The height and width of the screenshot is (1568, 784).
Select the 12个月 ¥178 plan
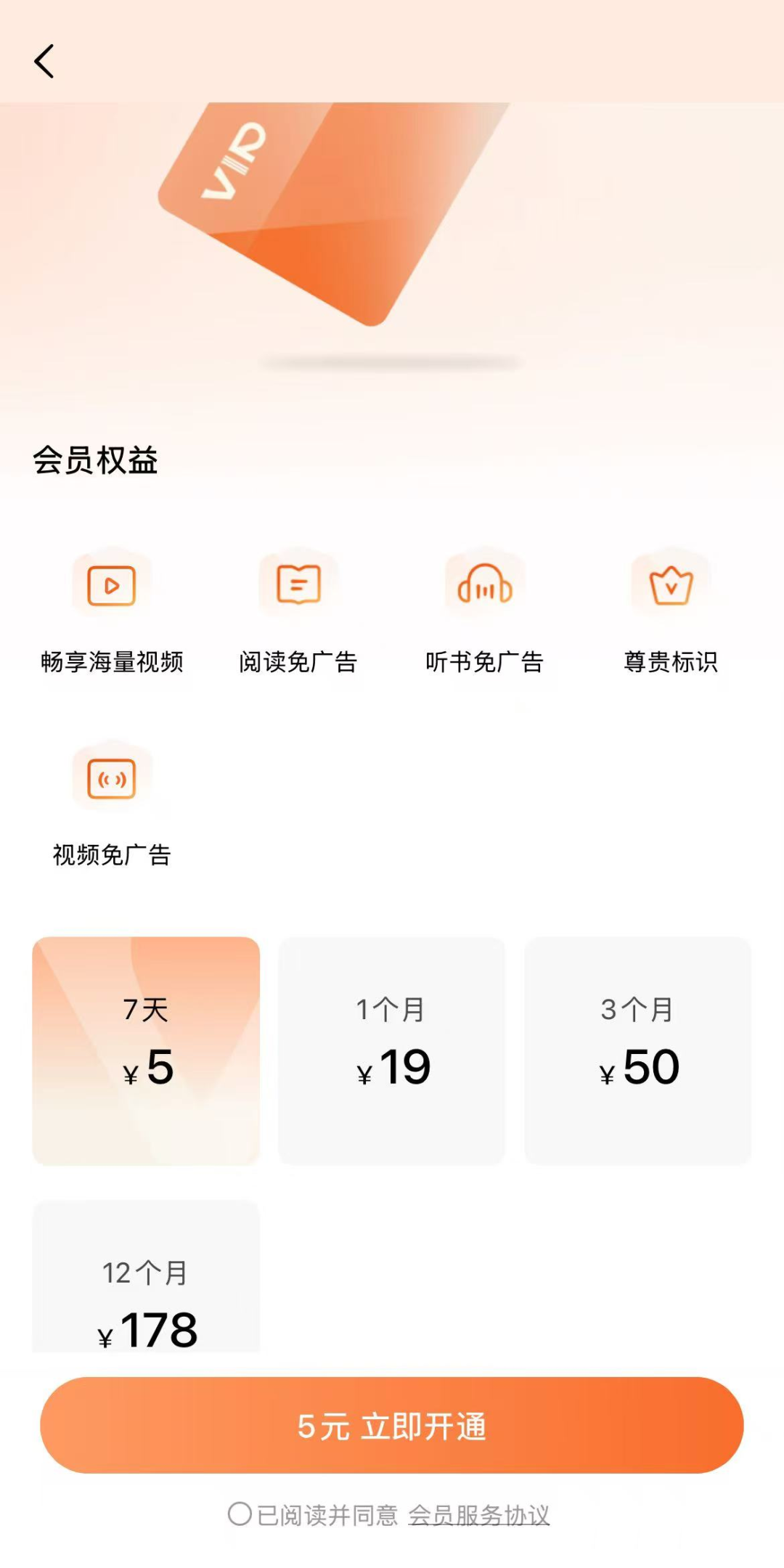point(146,1285)
